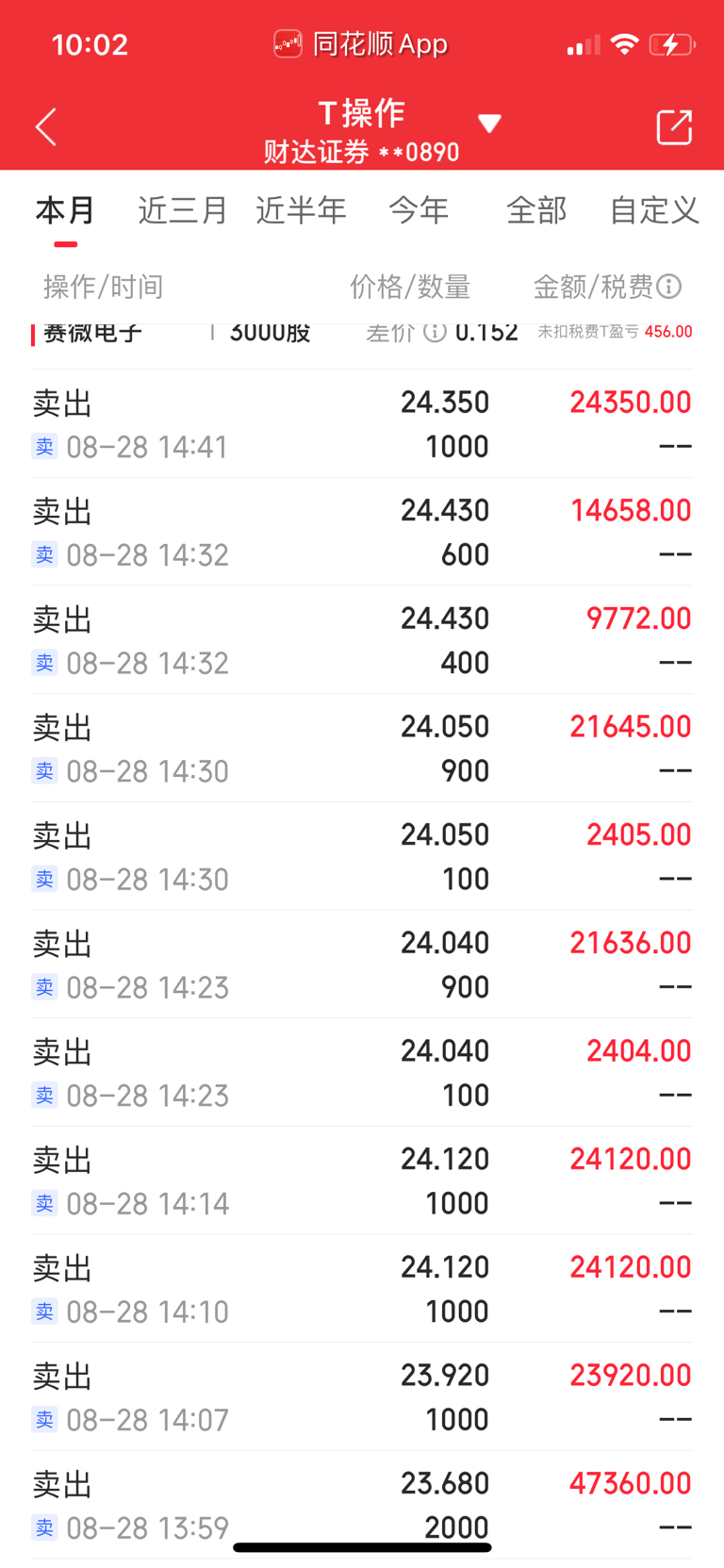Show records for 今年
The width and height of the screenshot is (724, 1568).
(x=419, y=210)
